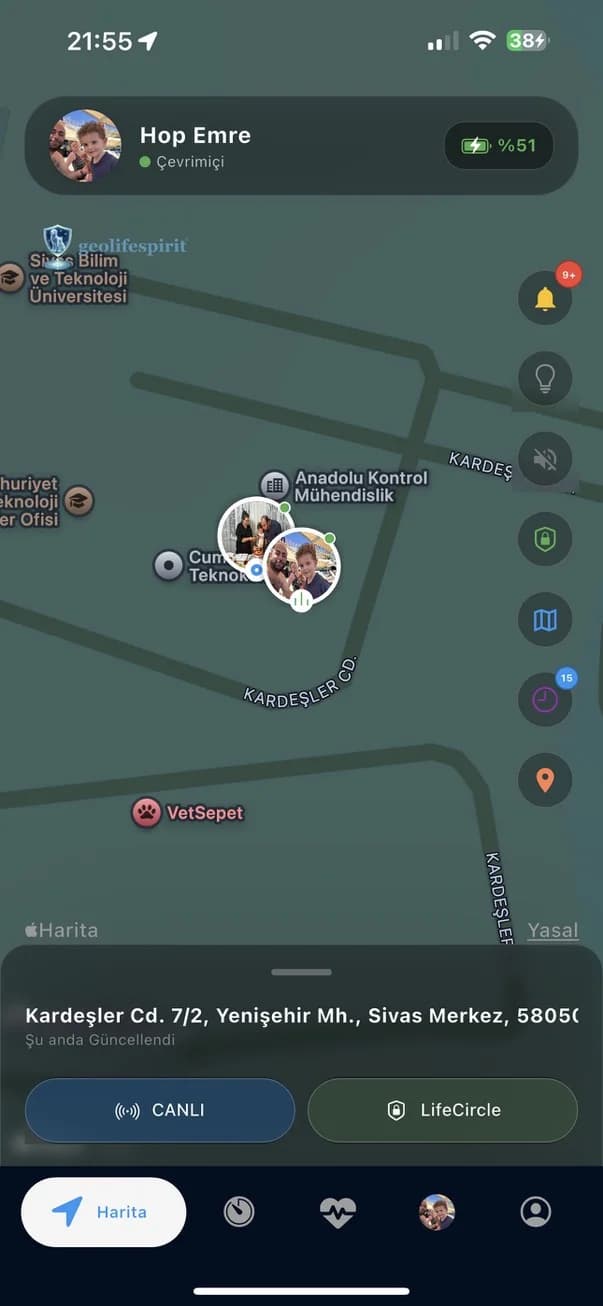Tap the Anadolu Kontrol Mühendislik marker
This screenshot has width=603, height=1306.
tap(275, 486)
